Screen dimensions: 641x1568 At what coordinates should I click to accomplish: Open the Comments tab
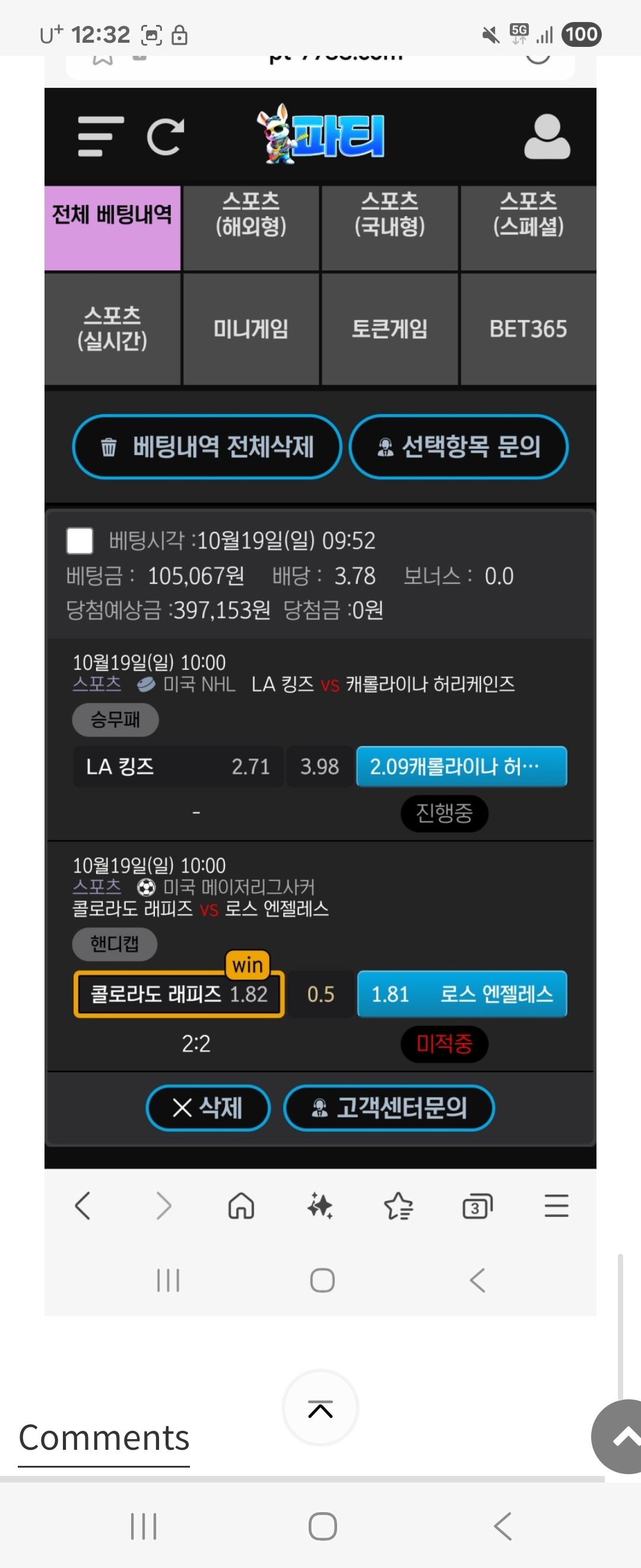tap(104, 1439)
